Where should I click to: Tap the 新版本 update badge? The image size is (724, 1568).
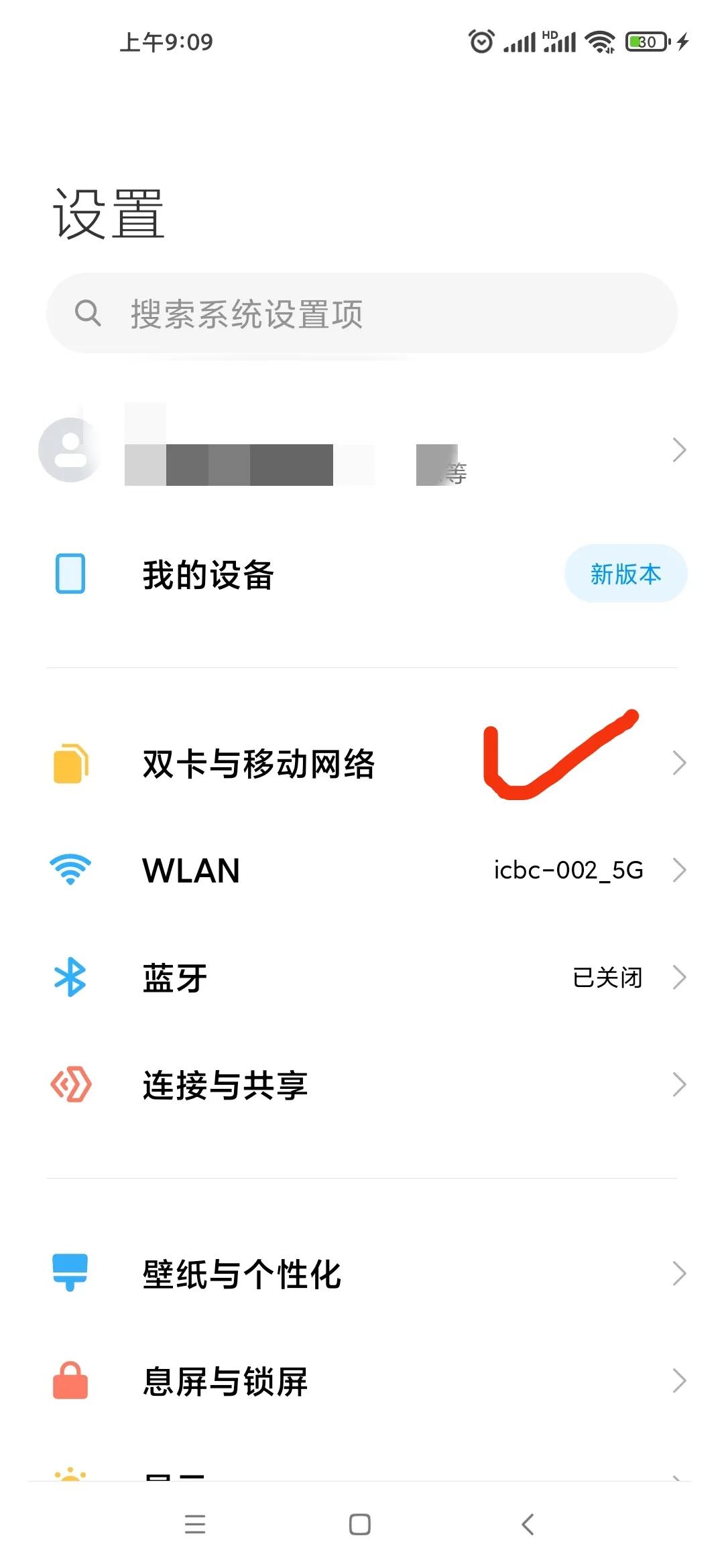(x=625, y=573)
